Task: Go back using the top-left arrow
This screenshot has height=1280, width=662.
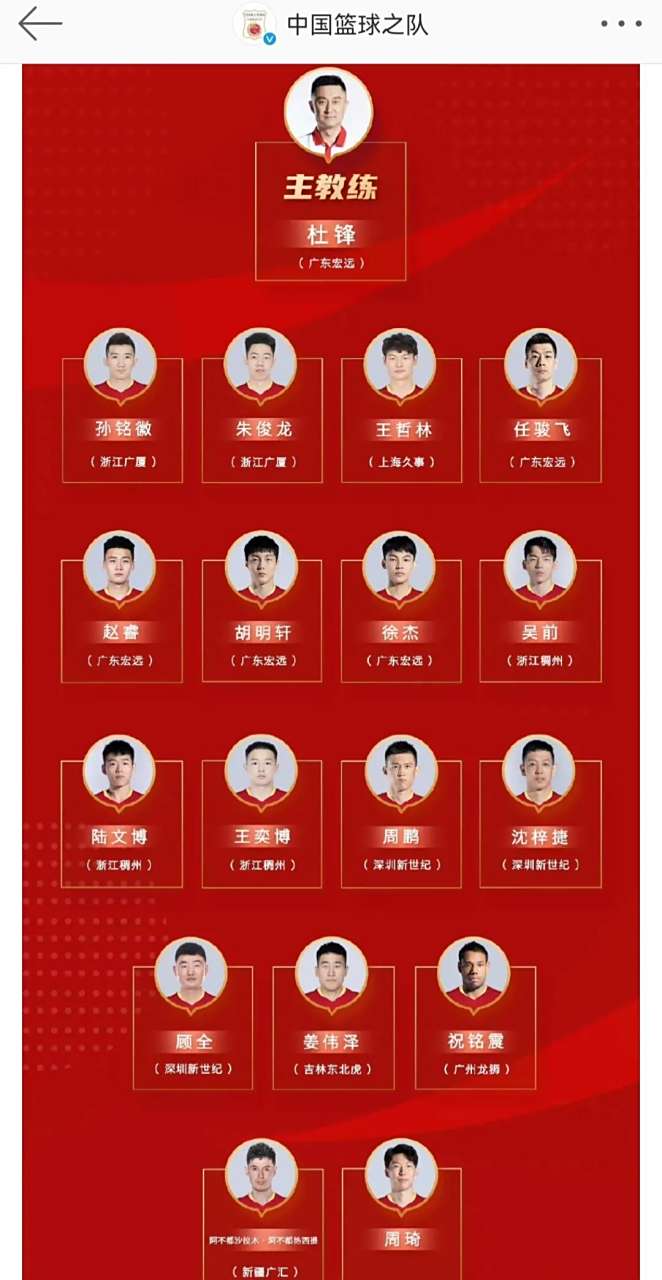Action: click(40, 24)
